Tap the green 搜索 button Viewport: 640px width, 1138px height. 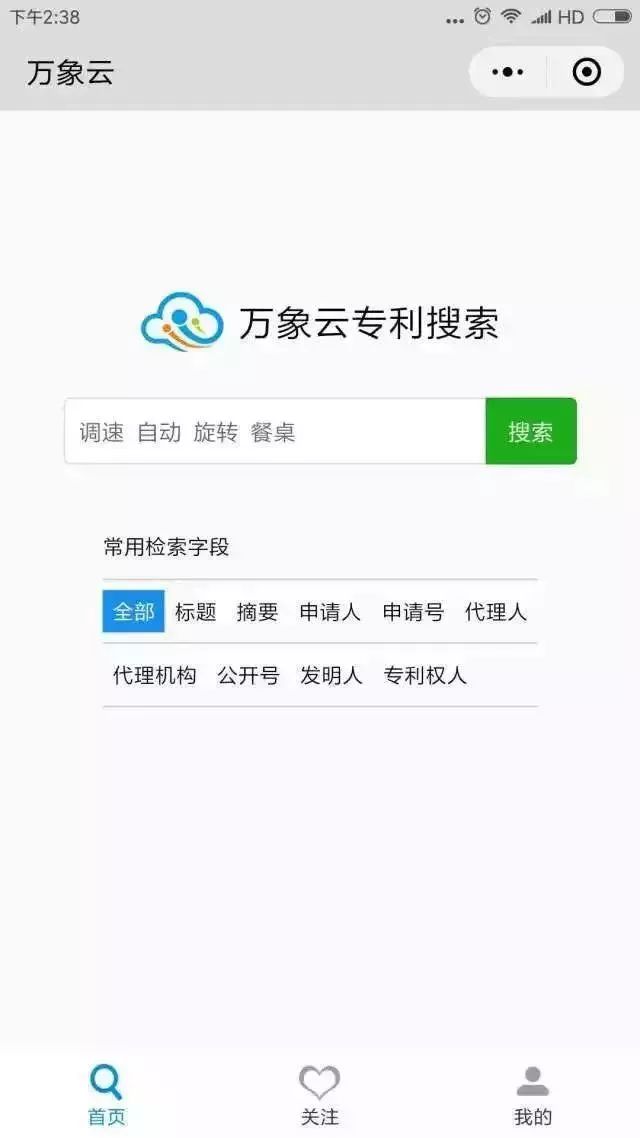(x=530, y=432)
